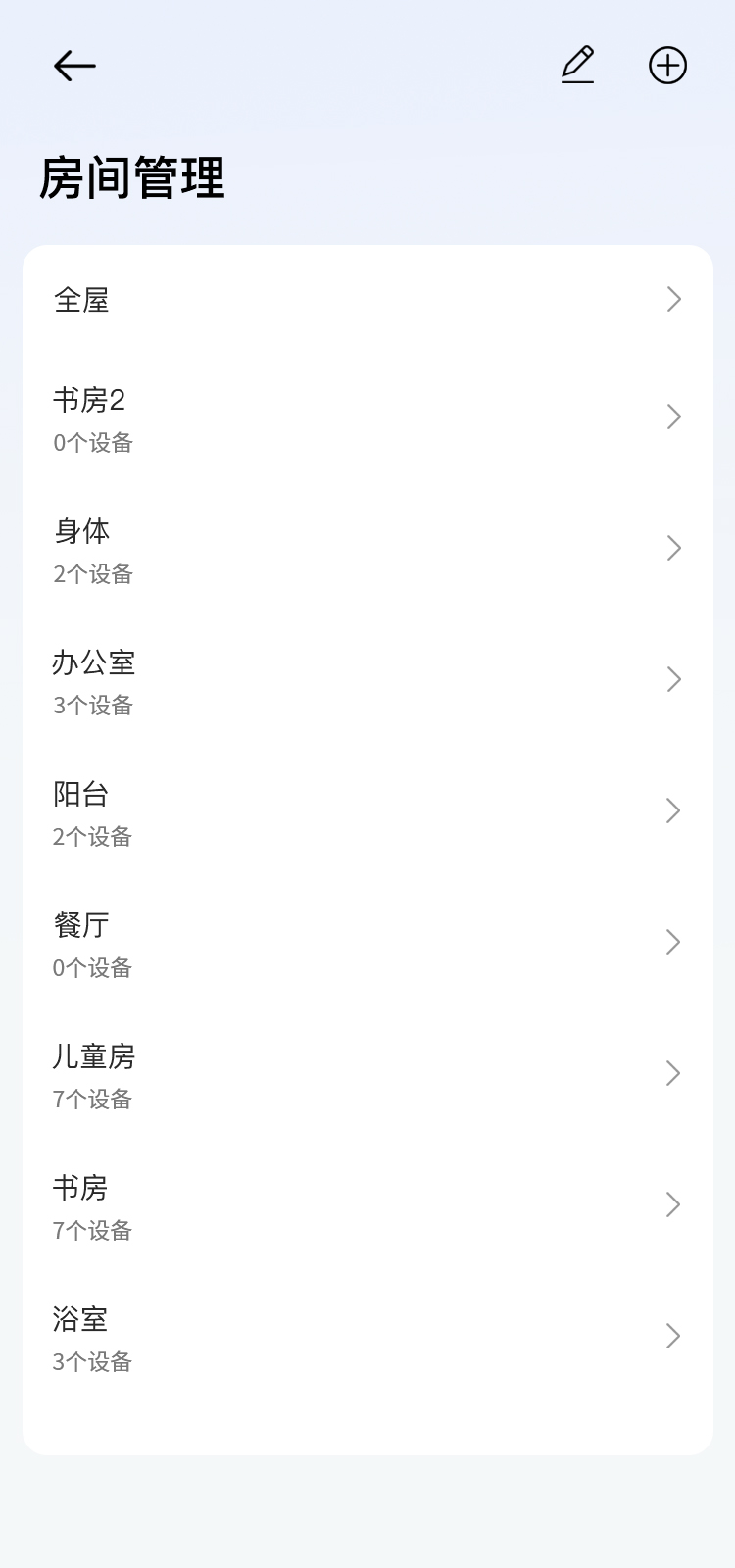The height and width of the screenshot is (1568, 735).
Task: Add a new room with plus icon
Action: [667, 66]
